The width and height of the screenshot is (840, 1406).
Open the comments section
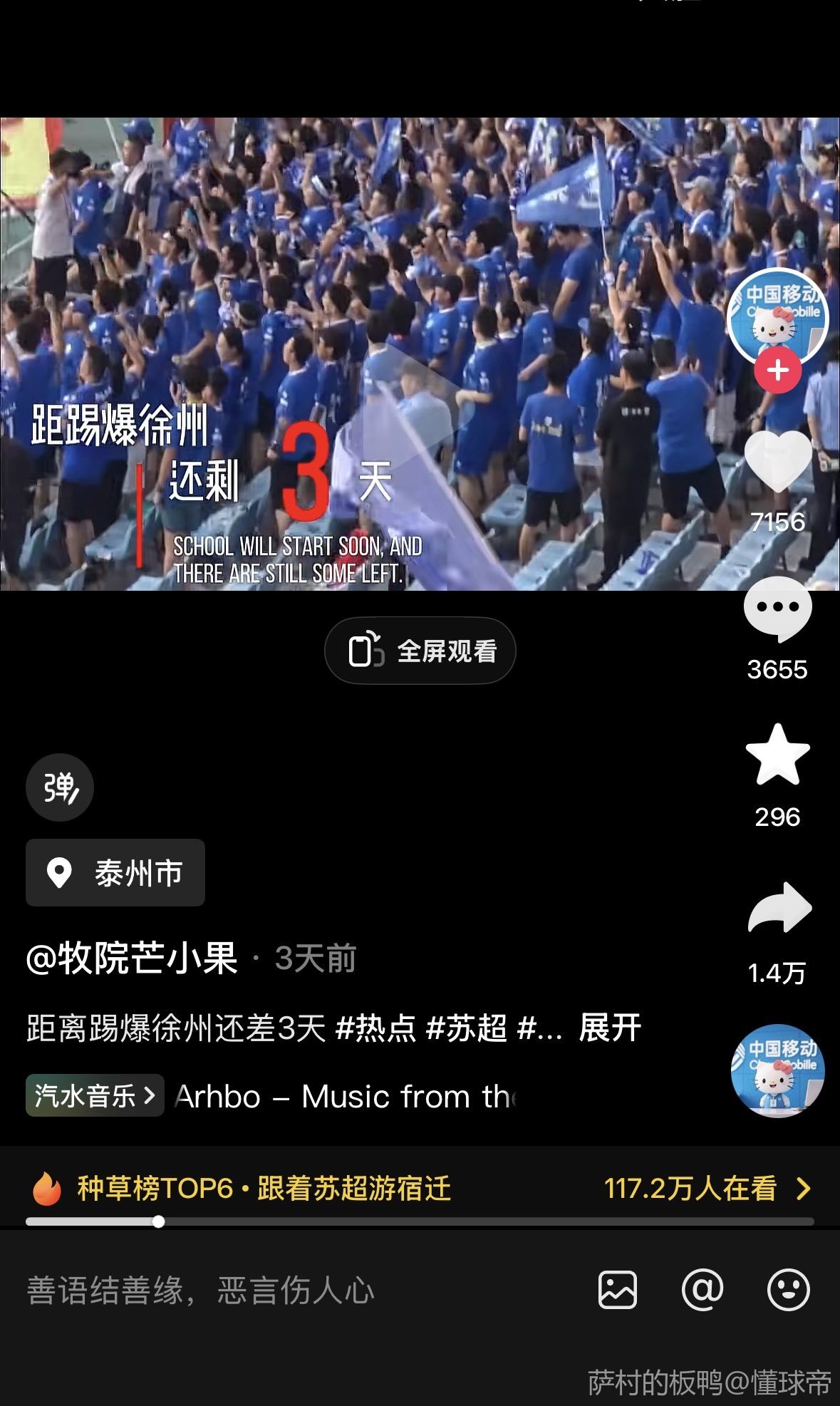(x=777, y=609)
